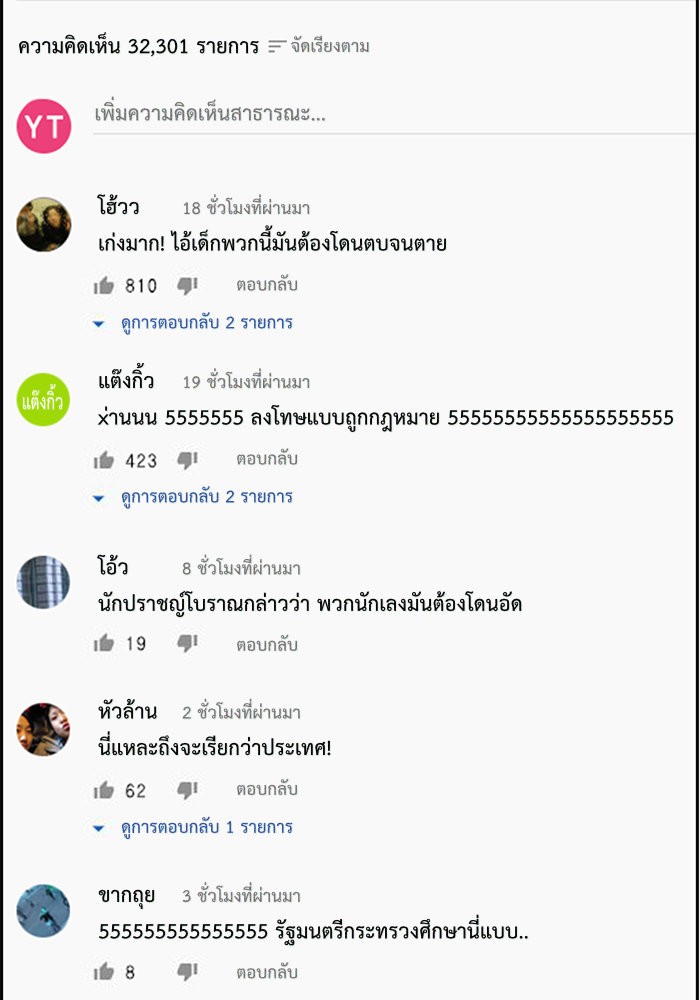
Task: Open โอ้ว's profile picture
Action: coord(44,582)
